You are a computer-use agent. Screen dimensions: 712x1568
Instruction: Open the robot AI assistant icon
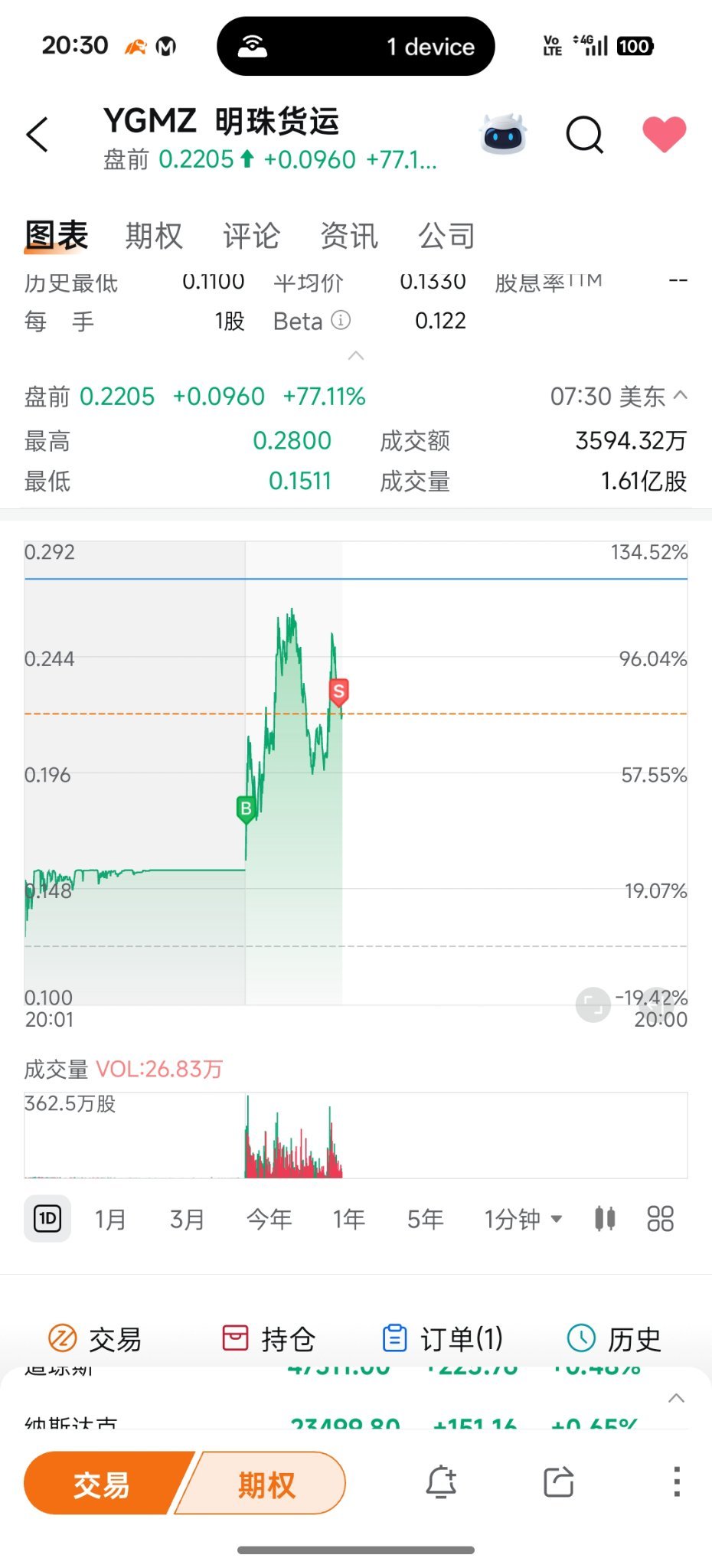click(503, 135)
